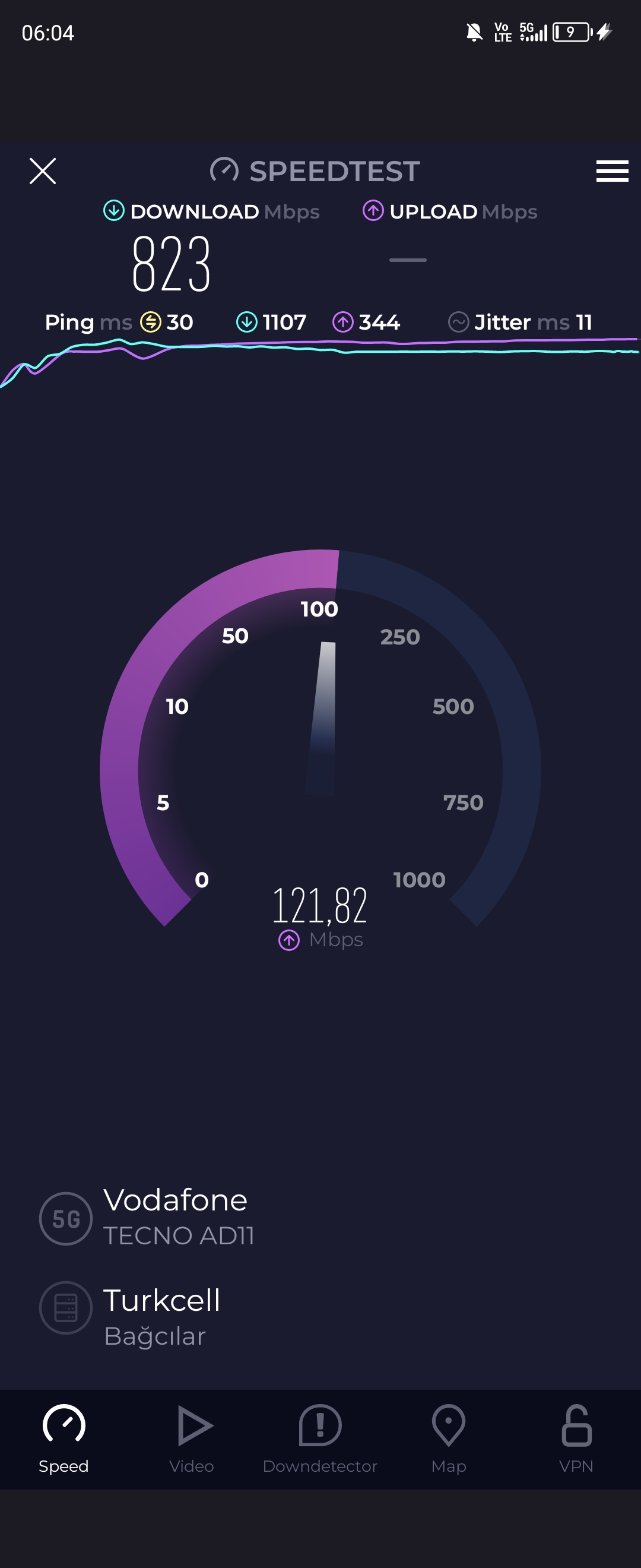Open the Video tab

pyautogui.click(x=192, y=1438)
